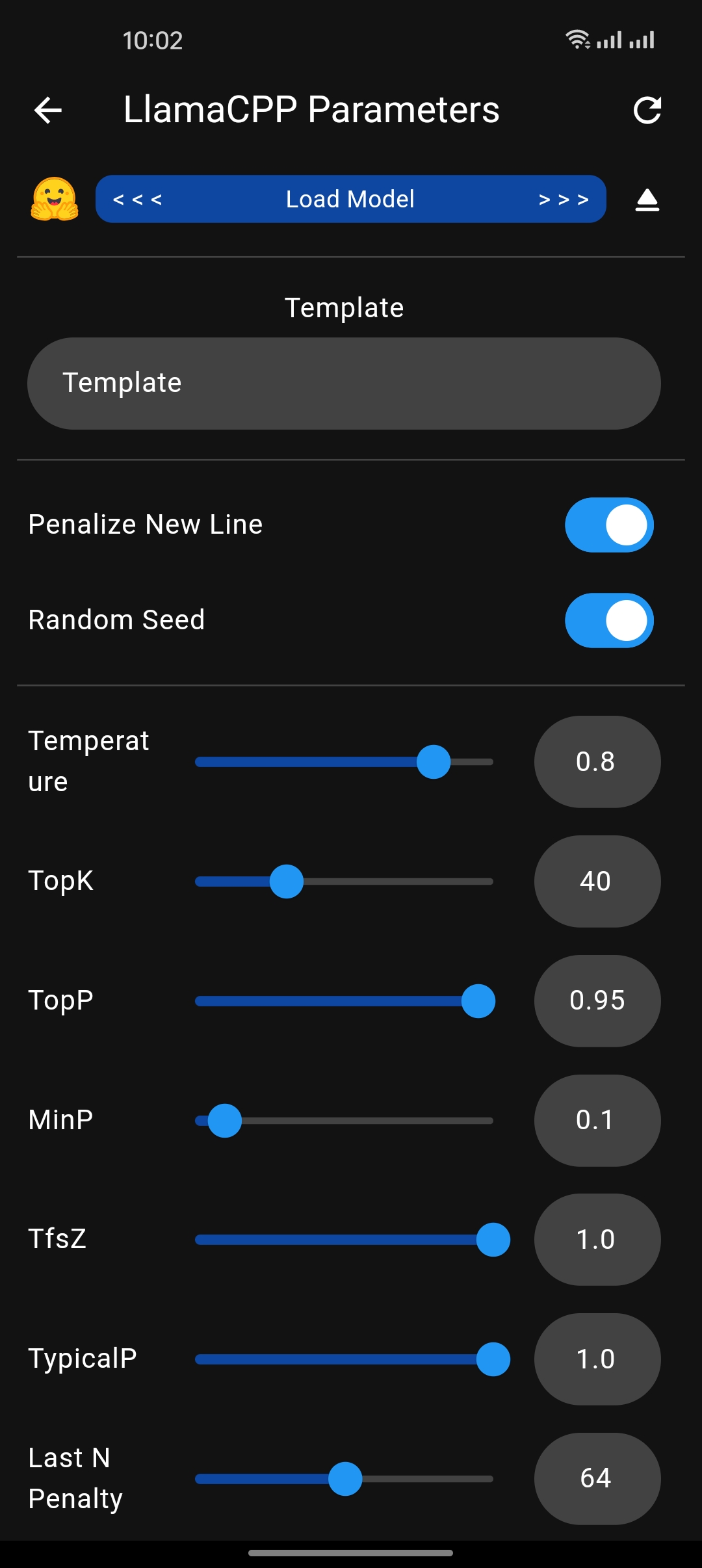This screenshot has height=1568, width=702.
Task: Go back with the arrow icon
Action: (48, 110)
